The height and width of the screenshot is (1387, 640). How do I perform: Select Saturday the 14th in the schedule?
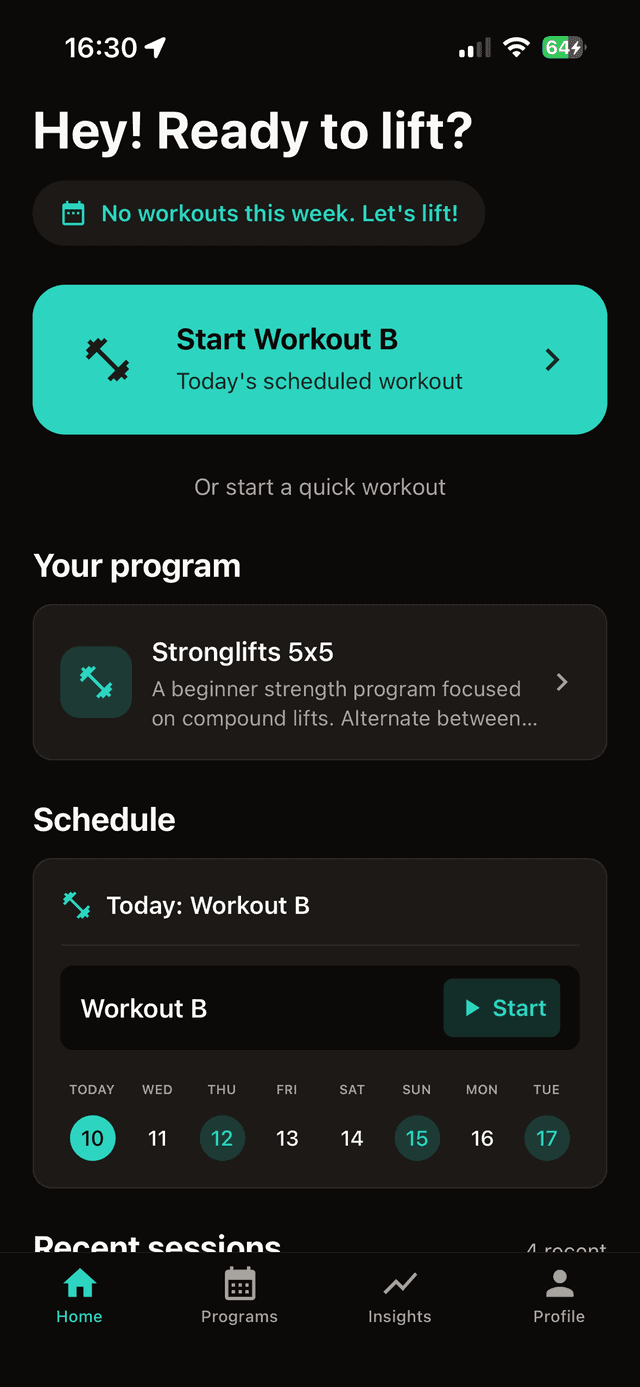click(x=352, y=1138)
